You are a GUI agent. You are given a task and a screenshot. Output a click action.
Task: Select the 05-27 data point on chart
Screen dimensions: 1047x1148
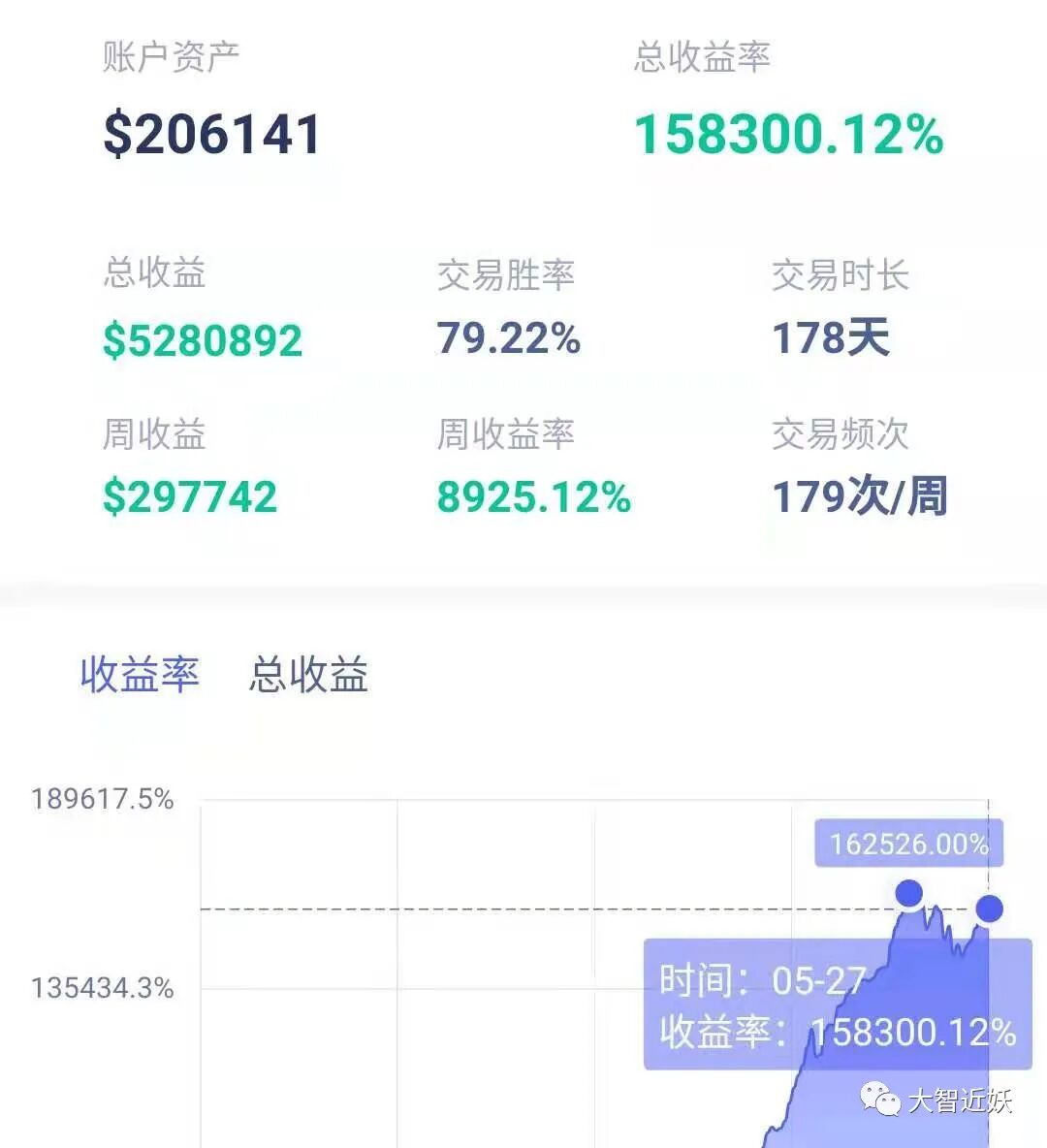[x=989, y=909]
